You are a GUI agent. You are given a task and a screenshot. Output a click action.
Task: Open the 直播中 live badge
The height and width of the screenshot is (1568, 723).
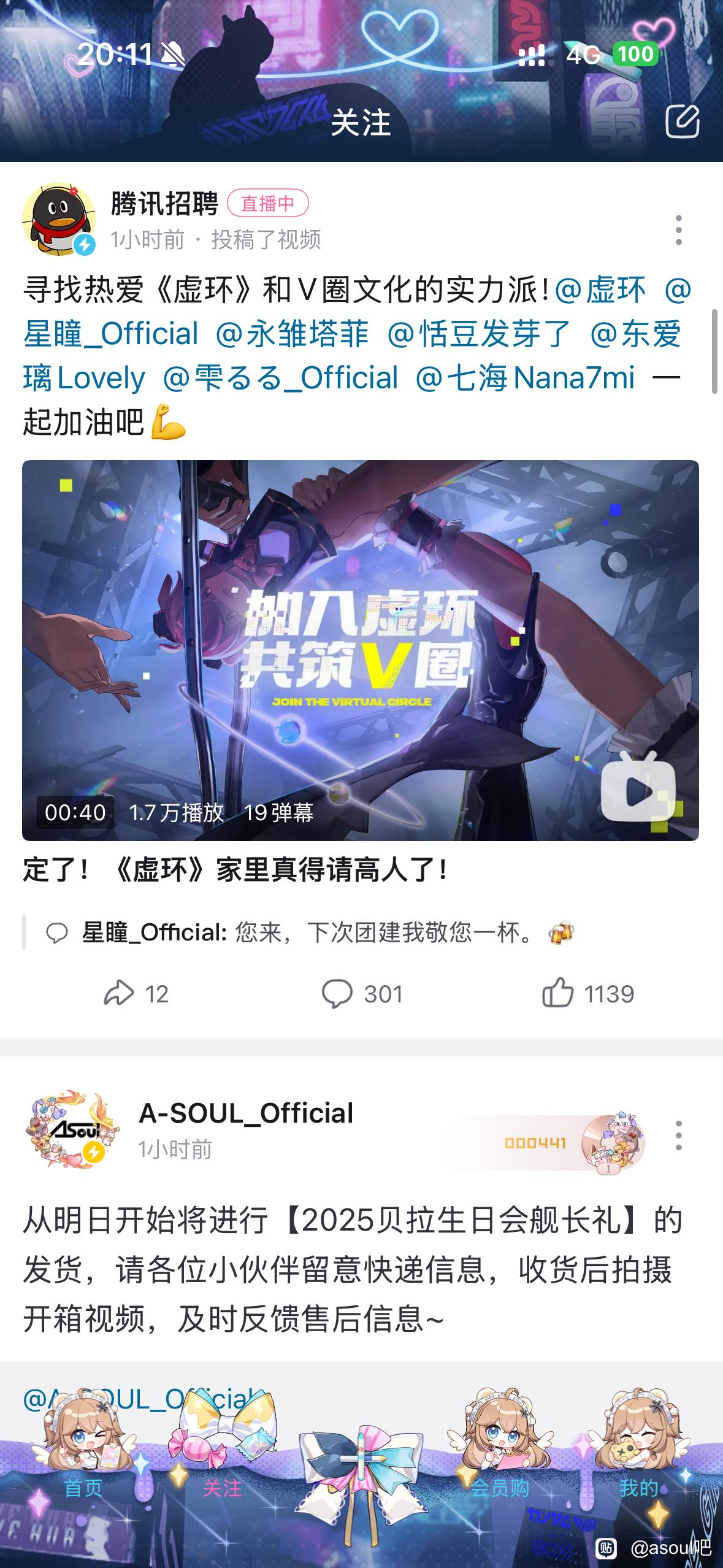pos(267,204)
